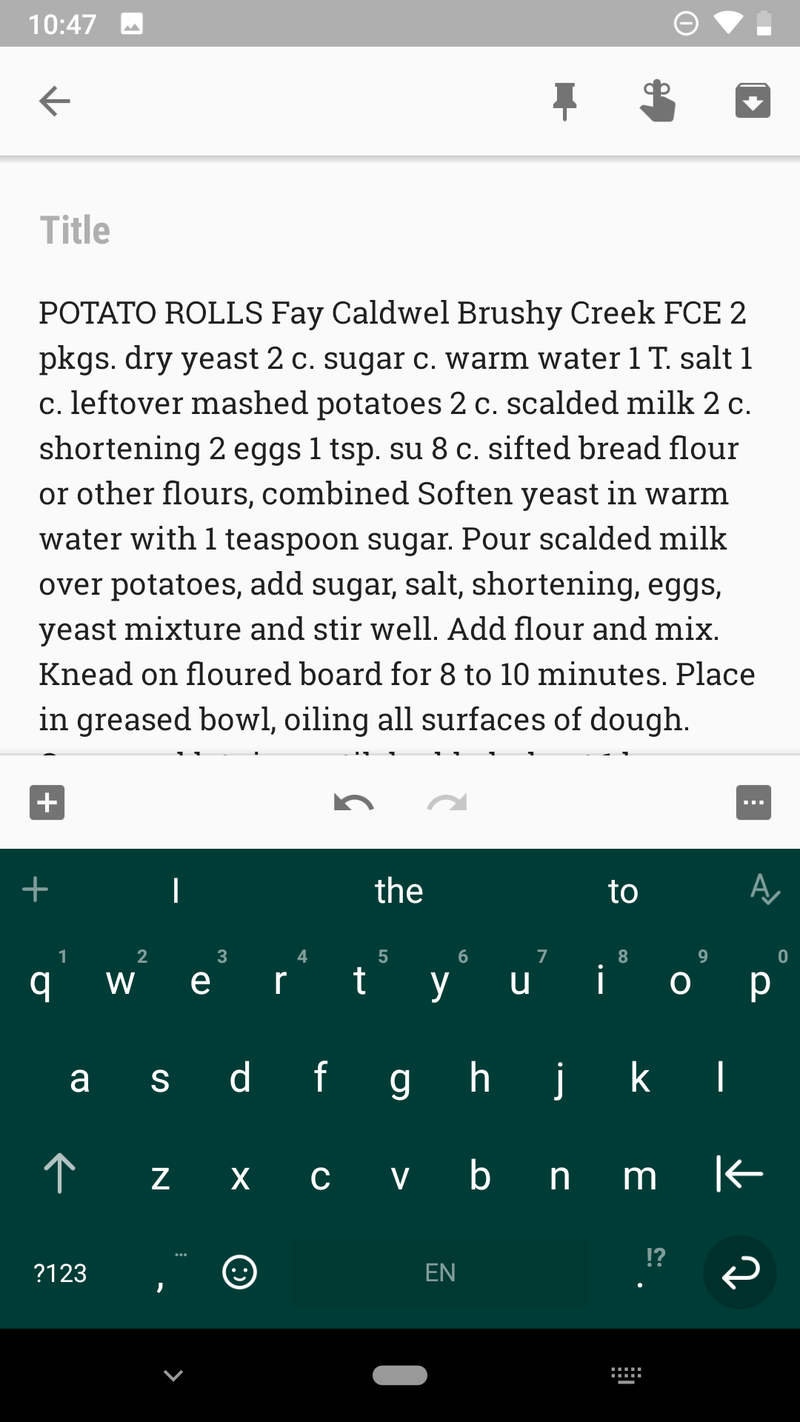Open Gboard's text editing tool icon

pos(765,889)
